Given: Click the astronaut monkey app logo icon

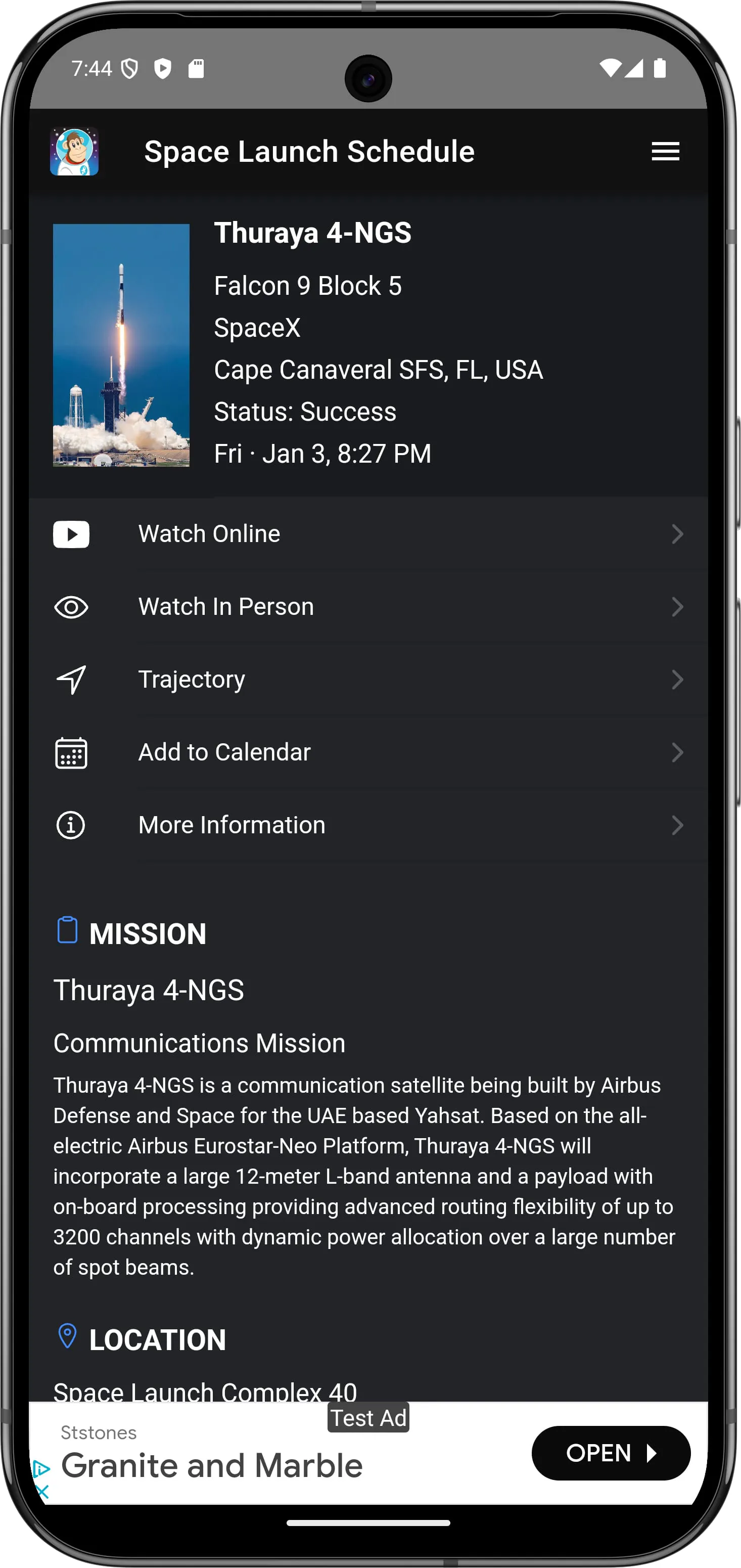Looking at the screenshot, I should pyautogui.click(x=74, y=151).
